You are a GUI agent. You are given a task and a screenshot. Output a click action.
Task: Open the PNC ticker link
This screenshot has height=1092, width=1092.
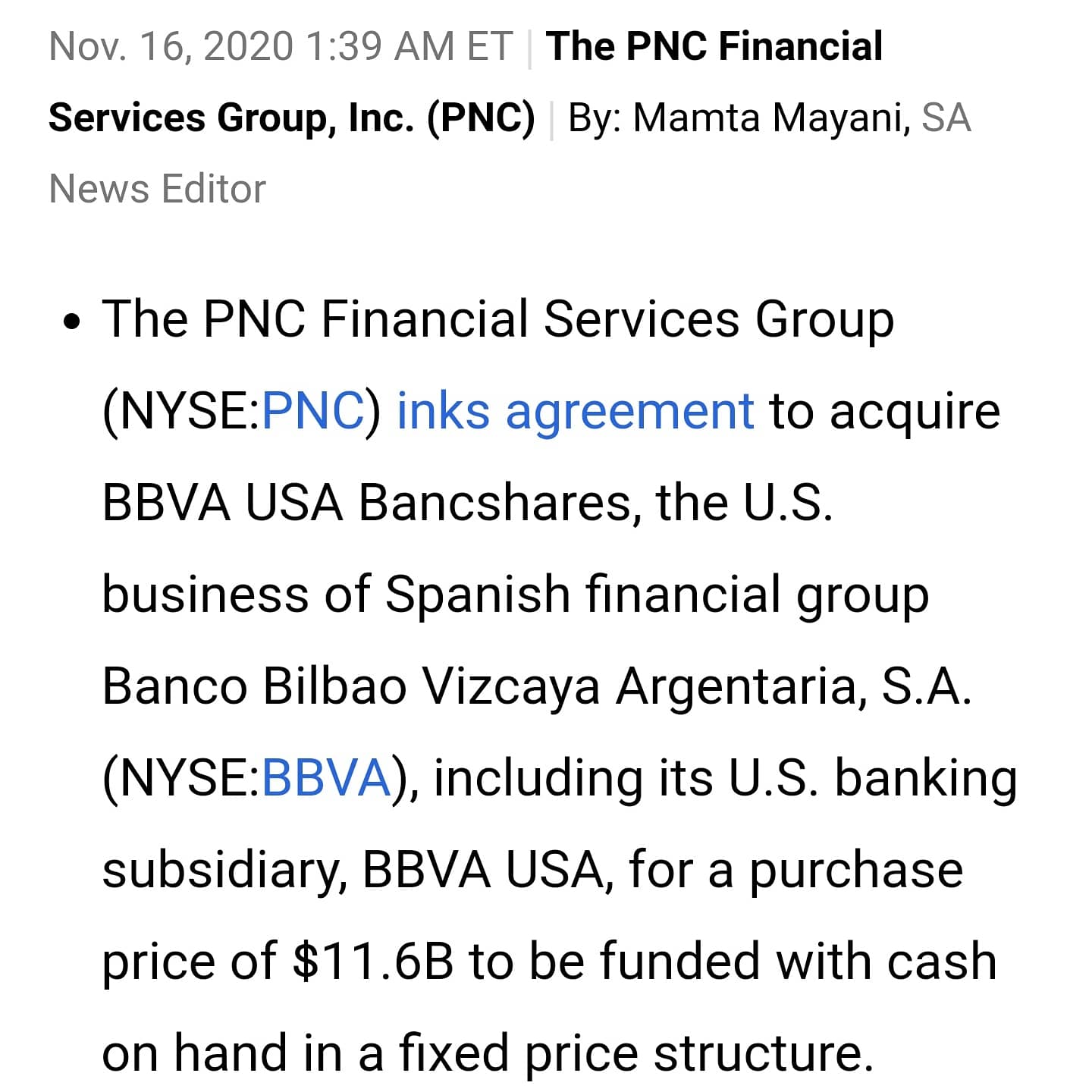pyautogui.click(x=312, y=412)
